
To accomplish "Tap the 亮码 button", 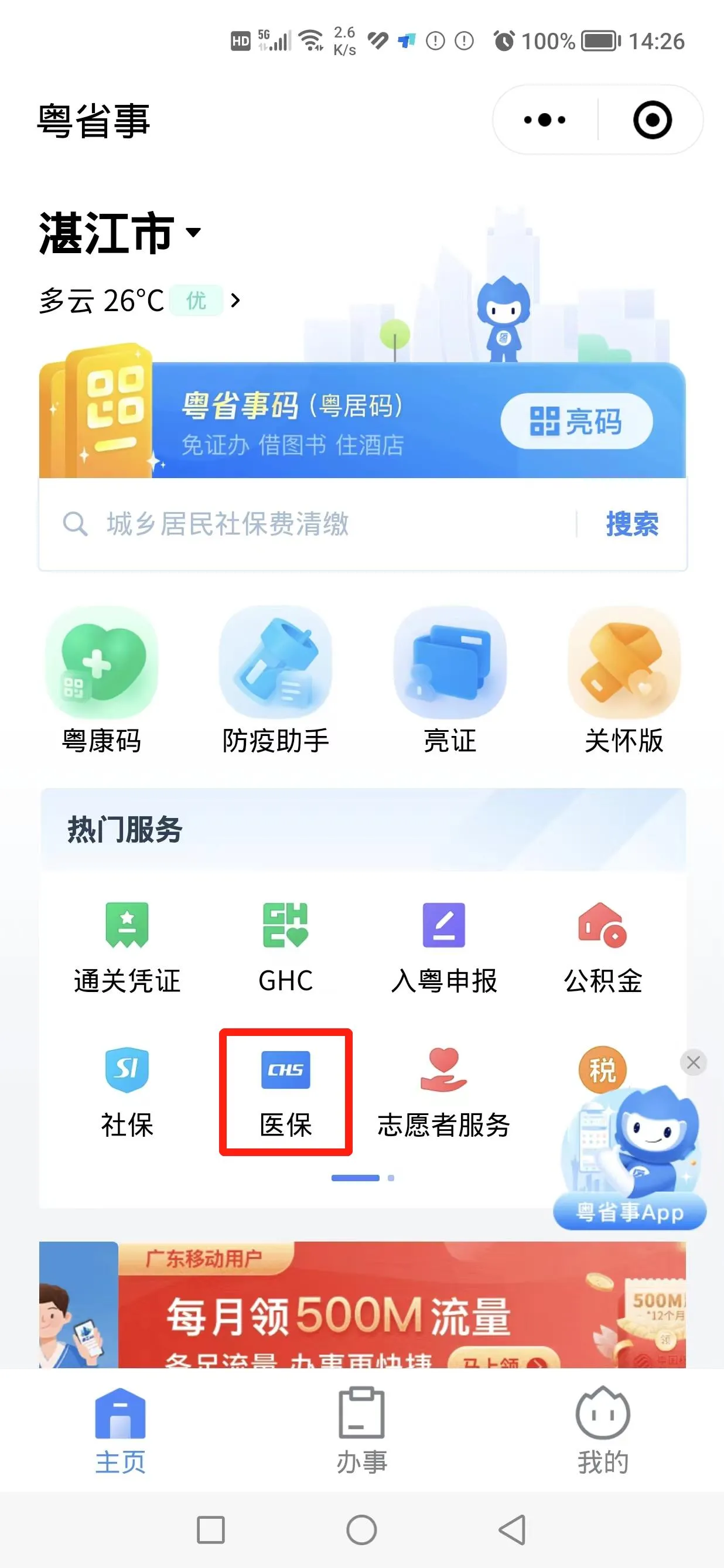I will click(x=576, y=421).
